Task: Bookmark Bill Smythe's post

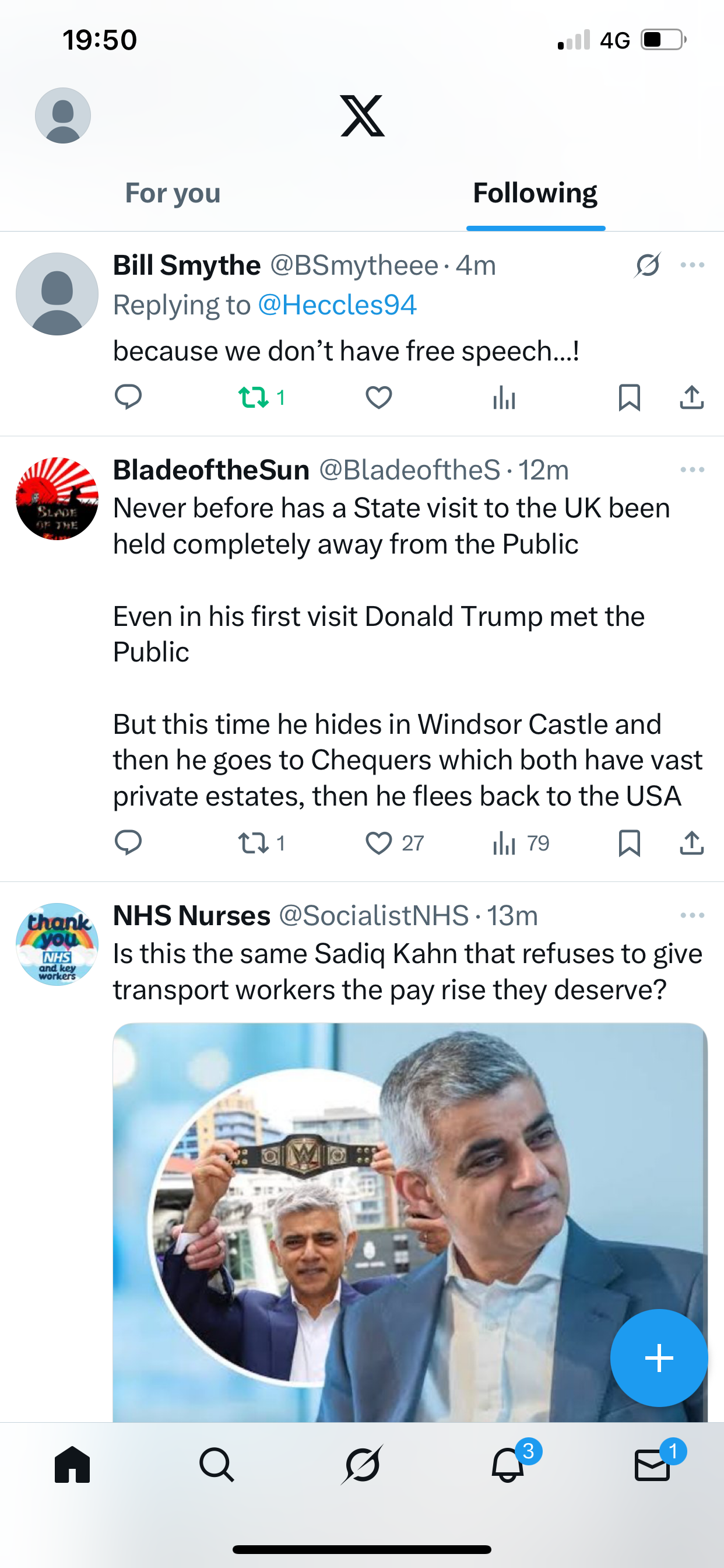Action: [x=629, y=397]
